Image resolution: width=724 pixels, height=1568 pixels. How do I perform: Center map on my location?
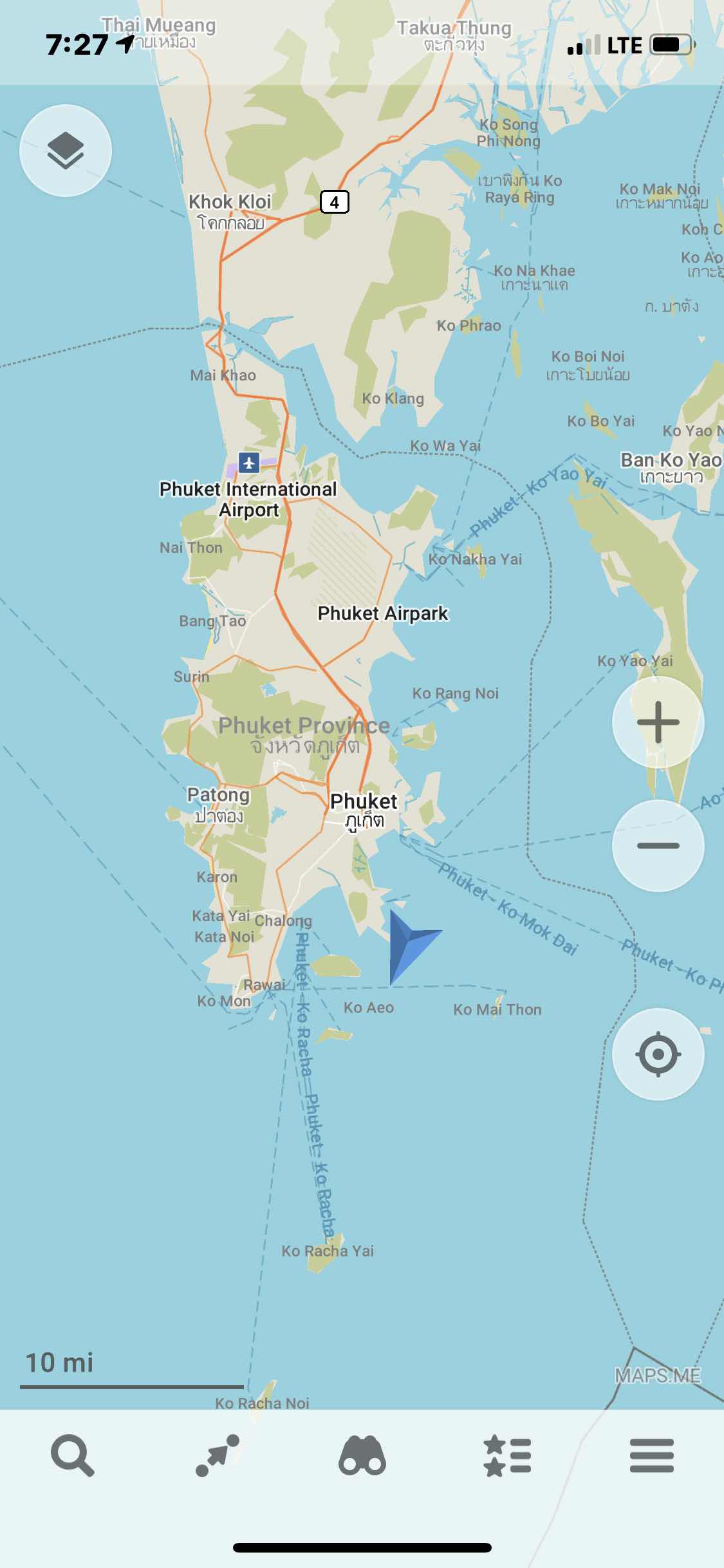coord(658,1054)
